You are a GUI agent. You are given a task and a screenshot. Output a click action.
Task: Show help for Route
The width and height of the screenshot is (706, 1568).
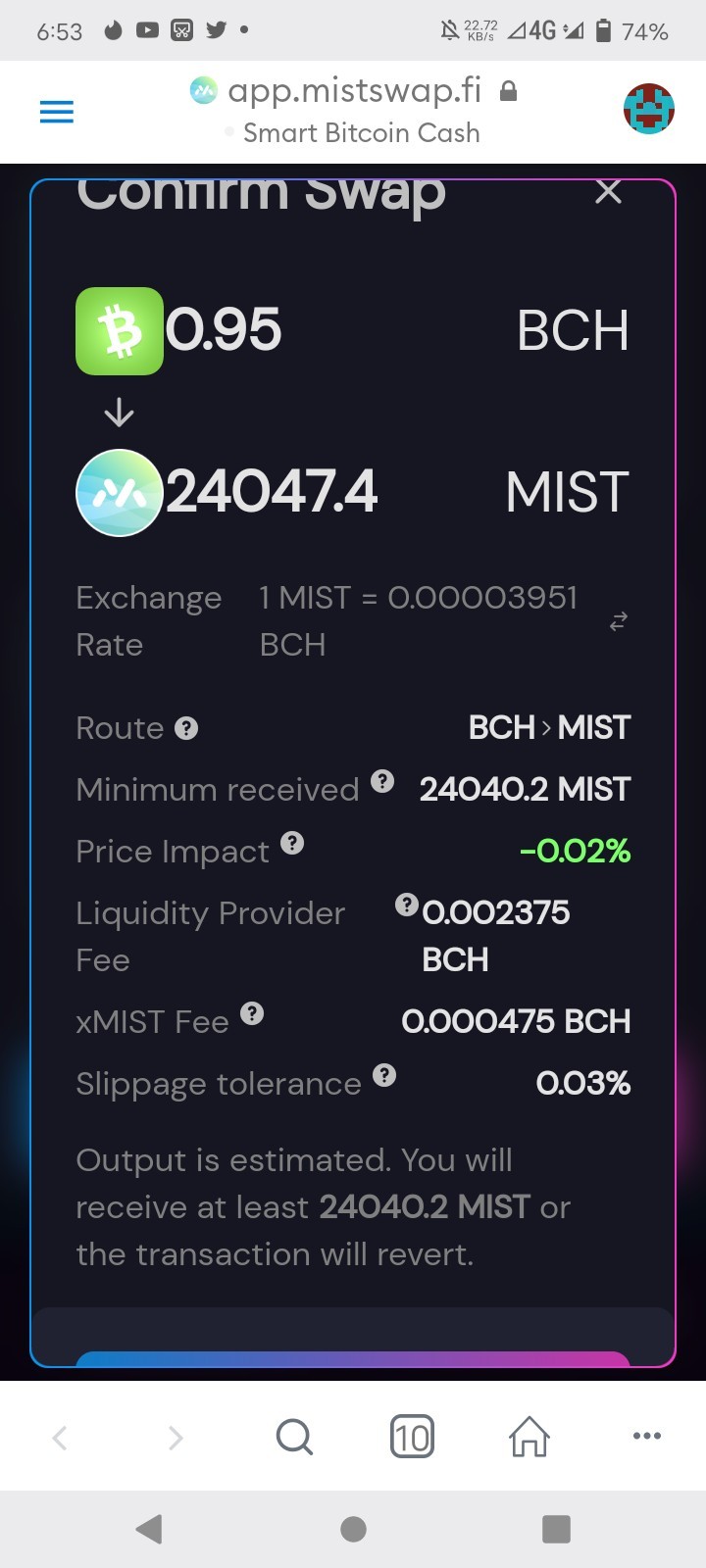click(x=186, y=728)
